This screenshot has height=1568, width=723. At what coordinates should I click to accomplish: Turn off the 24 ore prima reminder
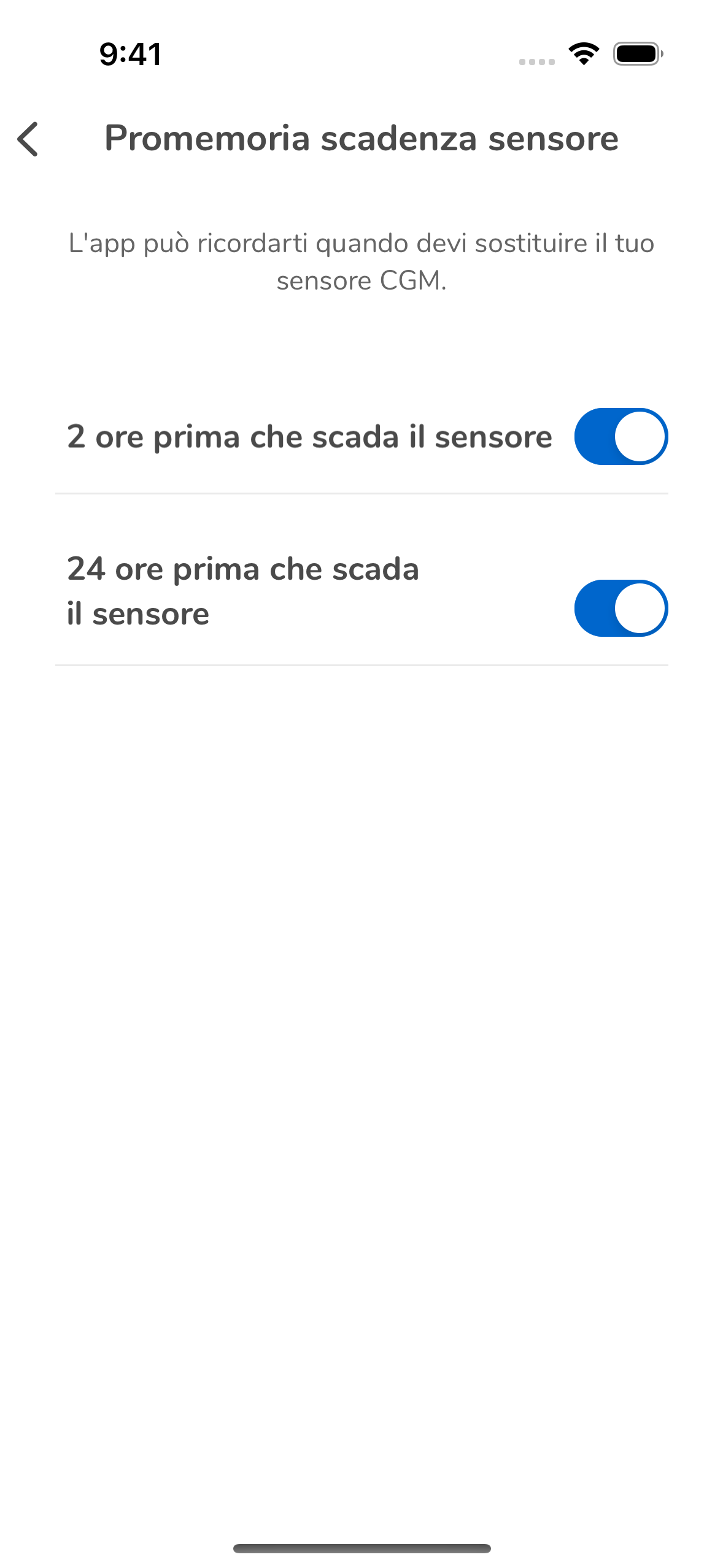click(621, 608)
